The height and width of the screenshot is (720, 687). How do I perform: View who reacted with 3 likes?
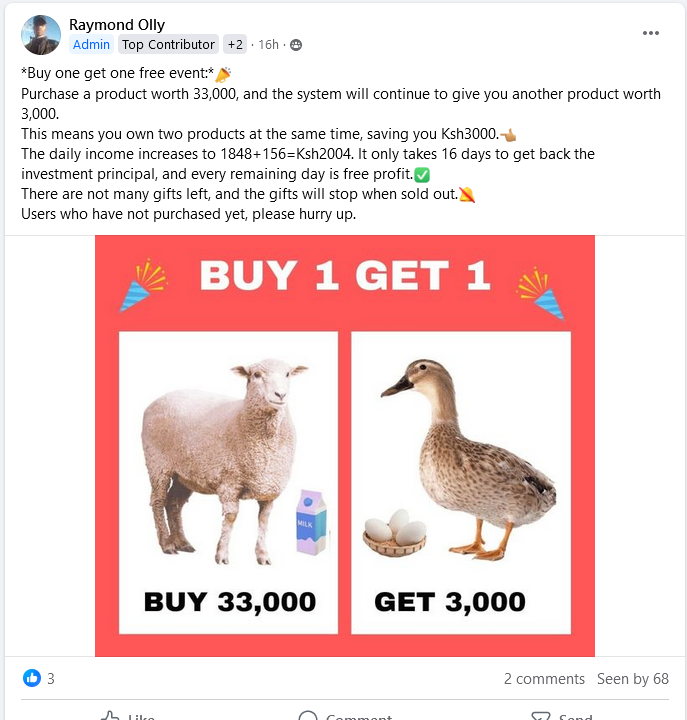(39, 678)
